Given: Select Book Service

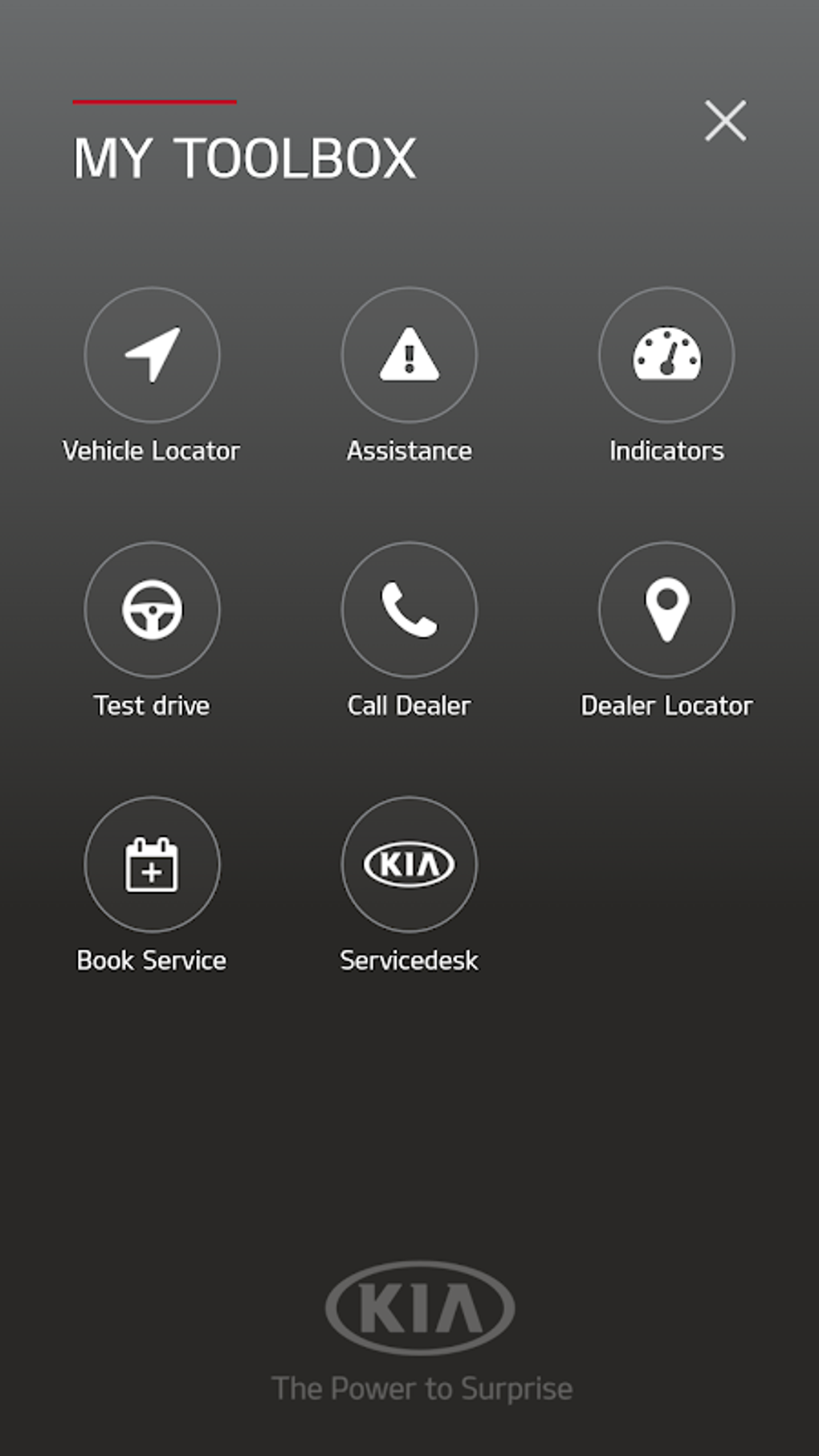Looking at the screenshot, I should point(152,864).
